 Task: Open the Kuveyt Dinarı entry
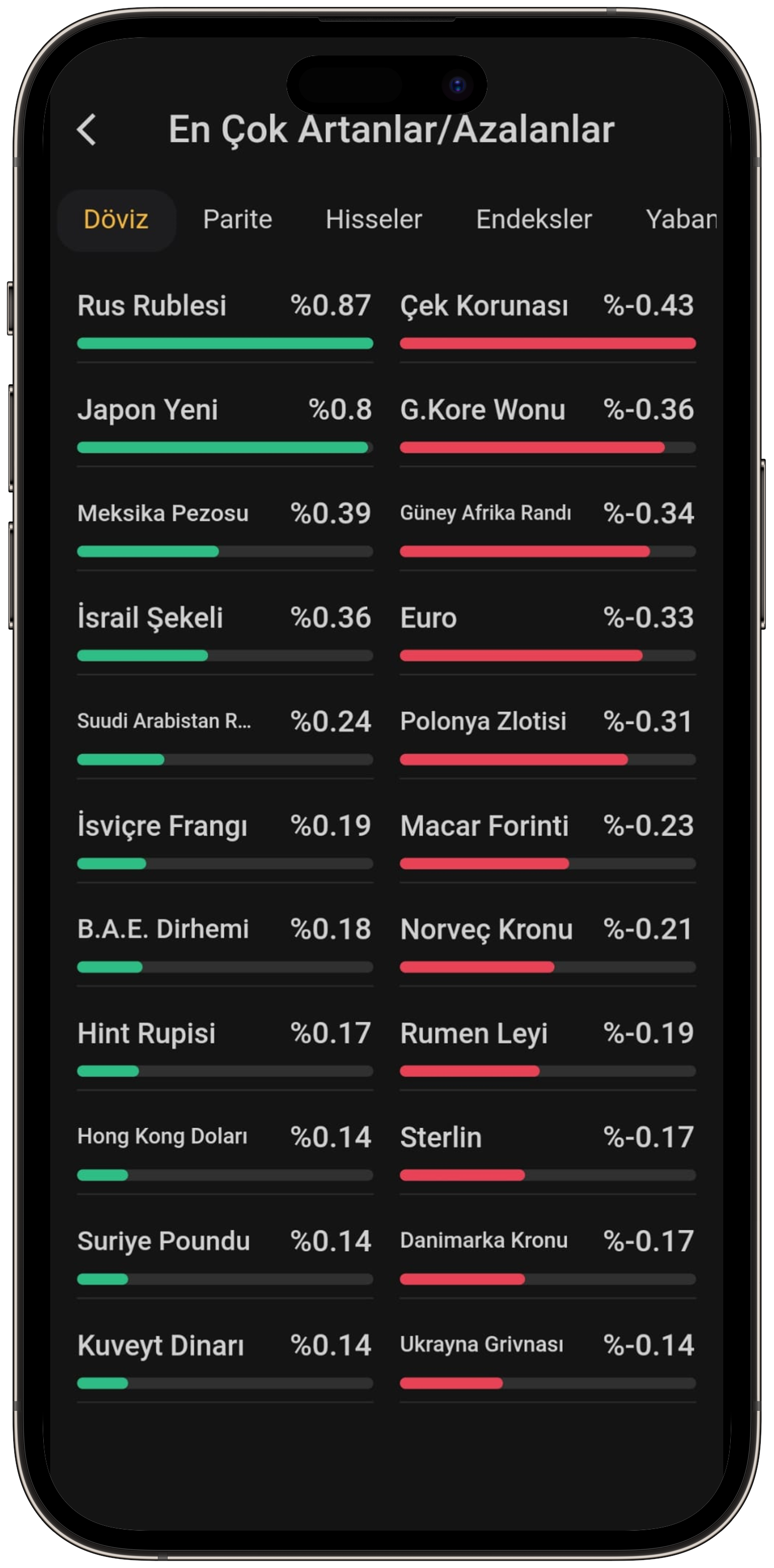(225, 1359)
